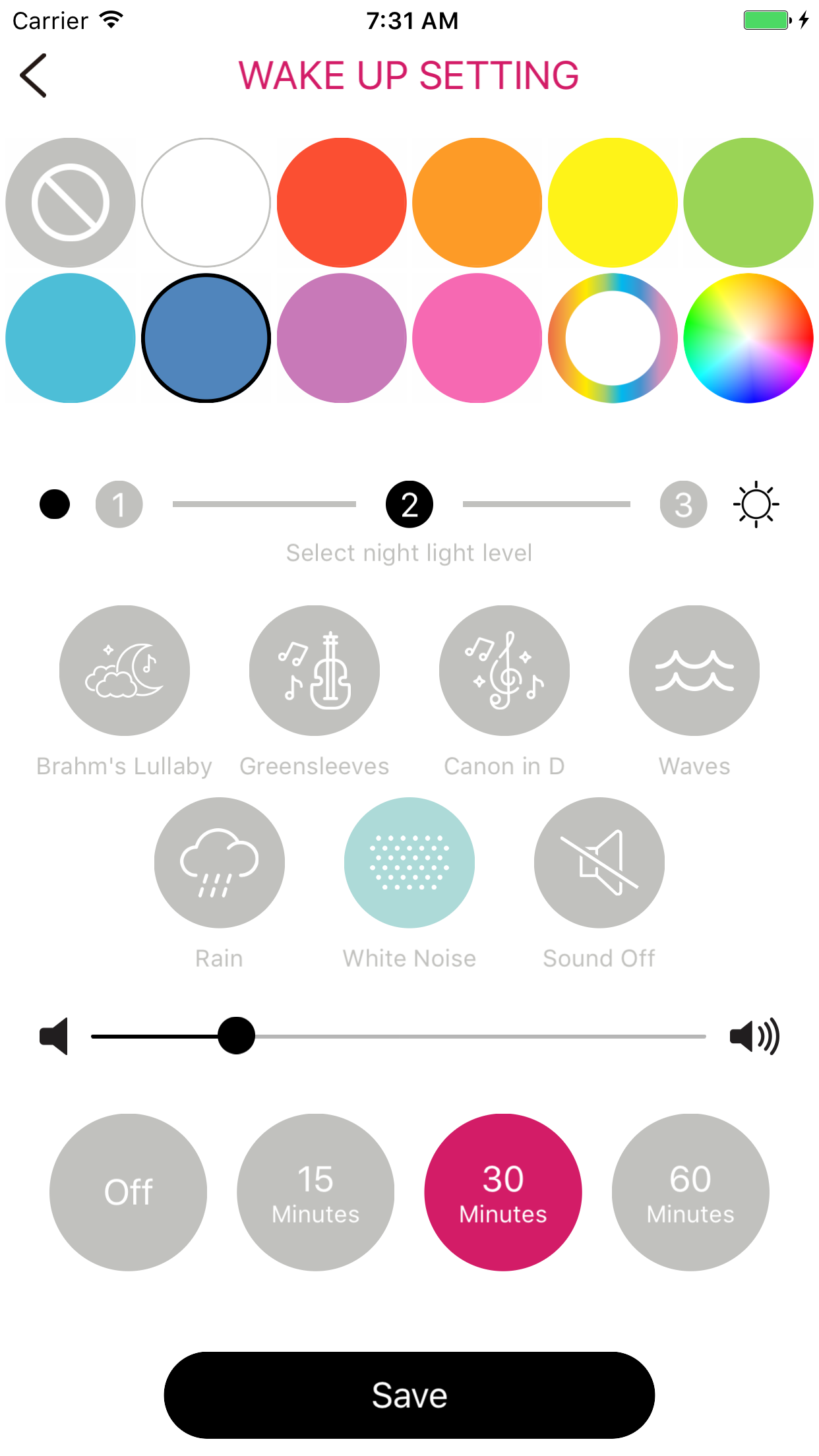Viewport: 819px width, 1456px height.
Task: Set night light level to 3
Action: [684, 504]
